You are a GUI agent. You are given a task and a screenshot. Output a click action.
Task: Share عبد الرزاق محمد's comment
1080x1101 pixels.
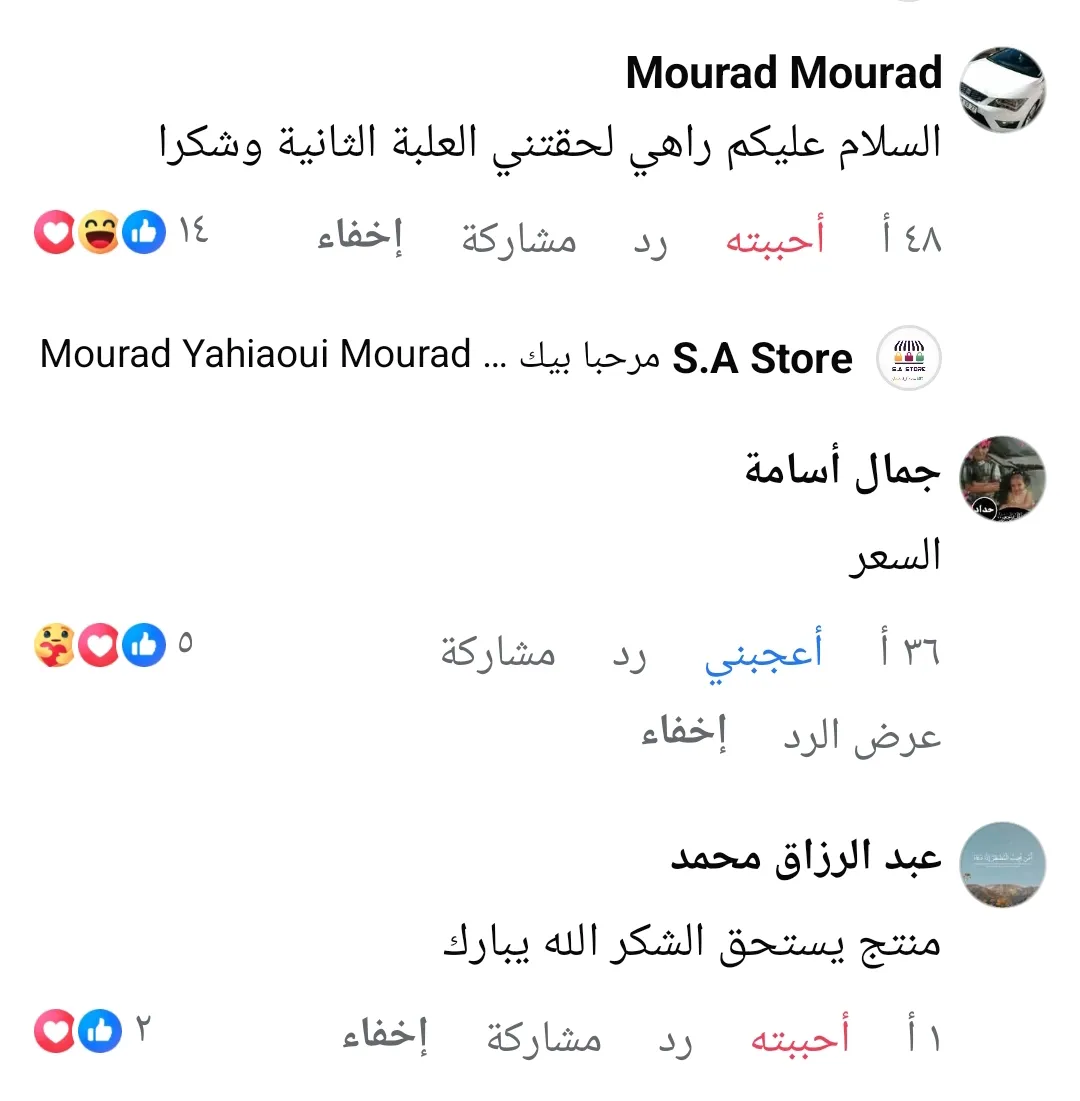(544, 1039)
